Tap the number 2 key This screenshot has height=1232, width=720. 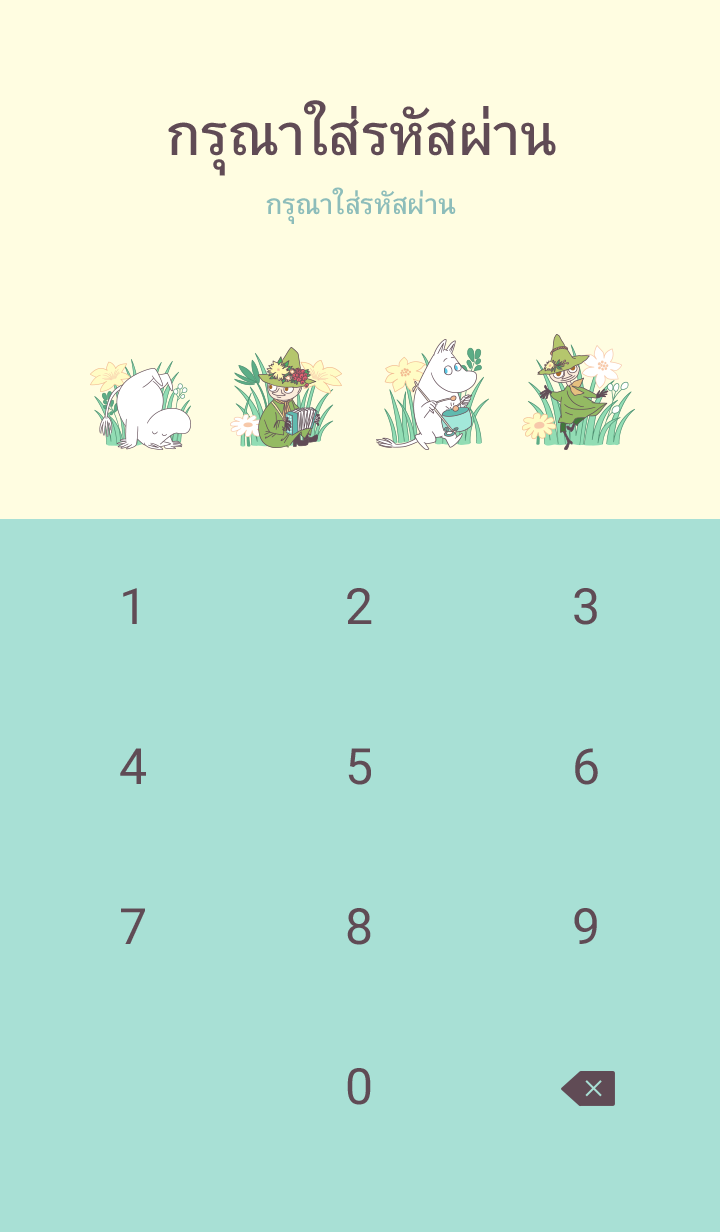click(359, 607)
